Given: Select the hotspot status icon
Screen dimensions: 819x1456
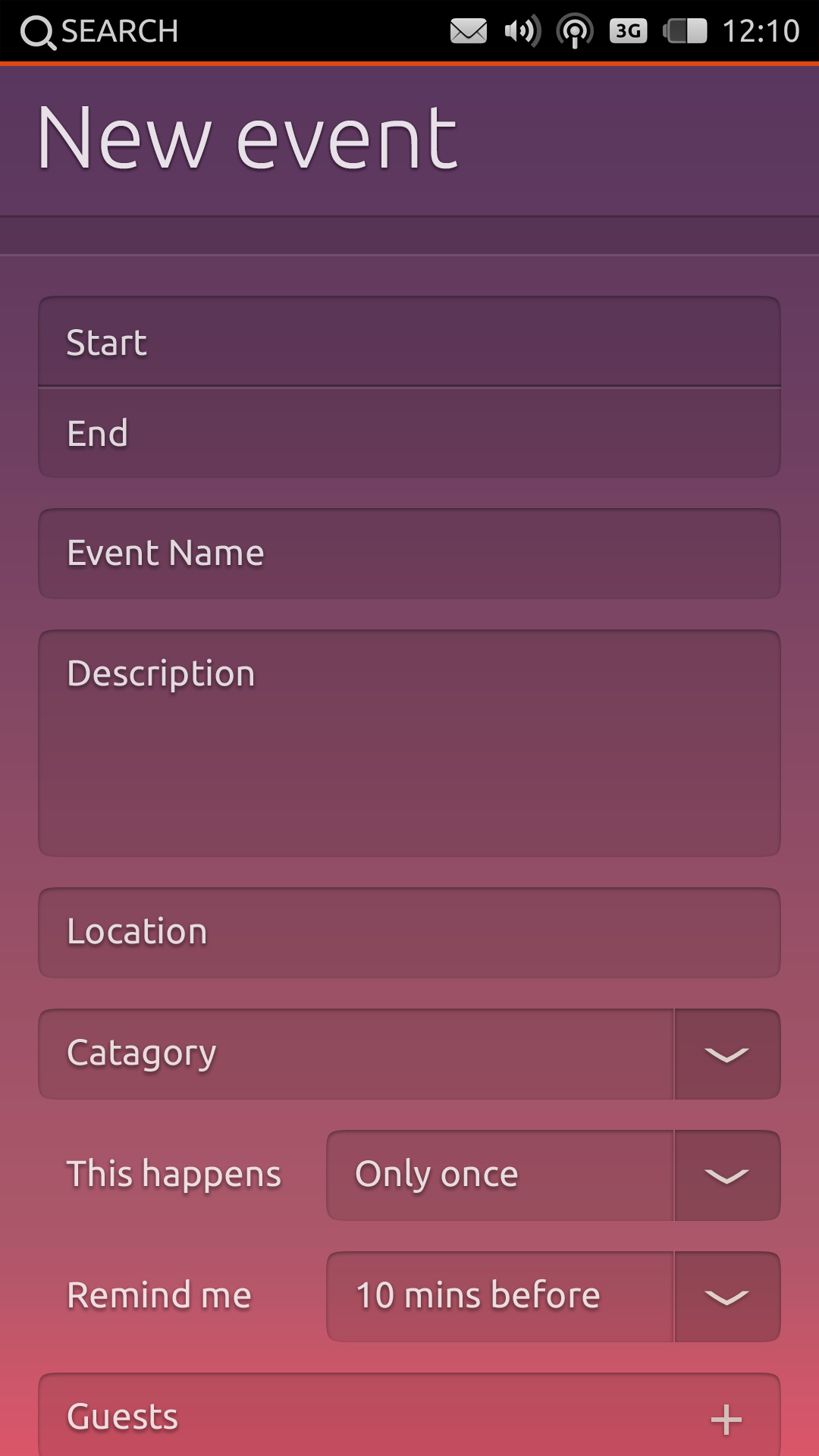Looking at the screenshot, I should click(575, 32).
